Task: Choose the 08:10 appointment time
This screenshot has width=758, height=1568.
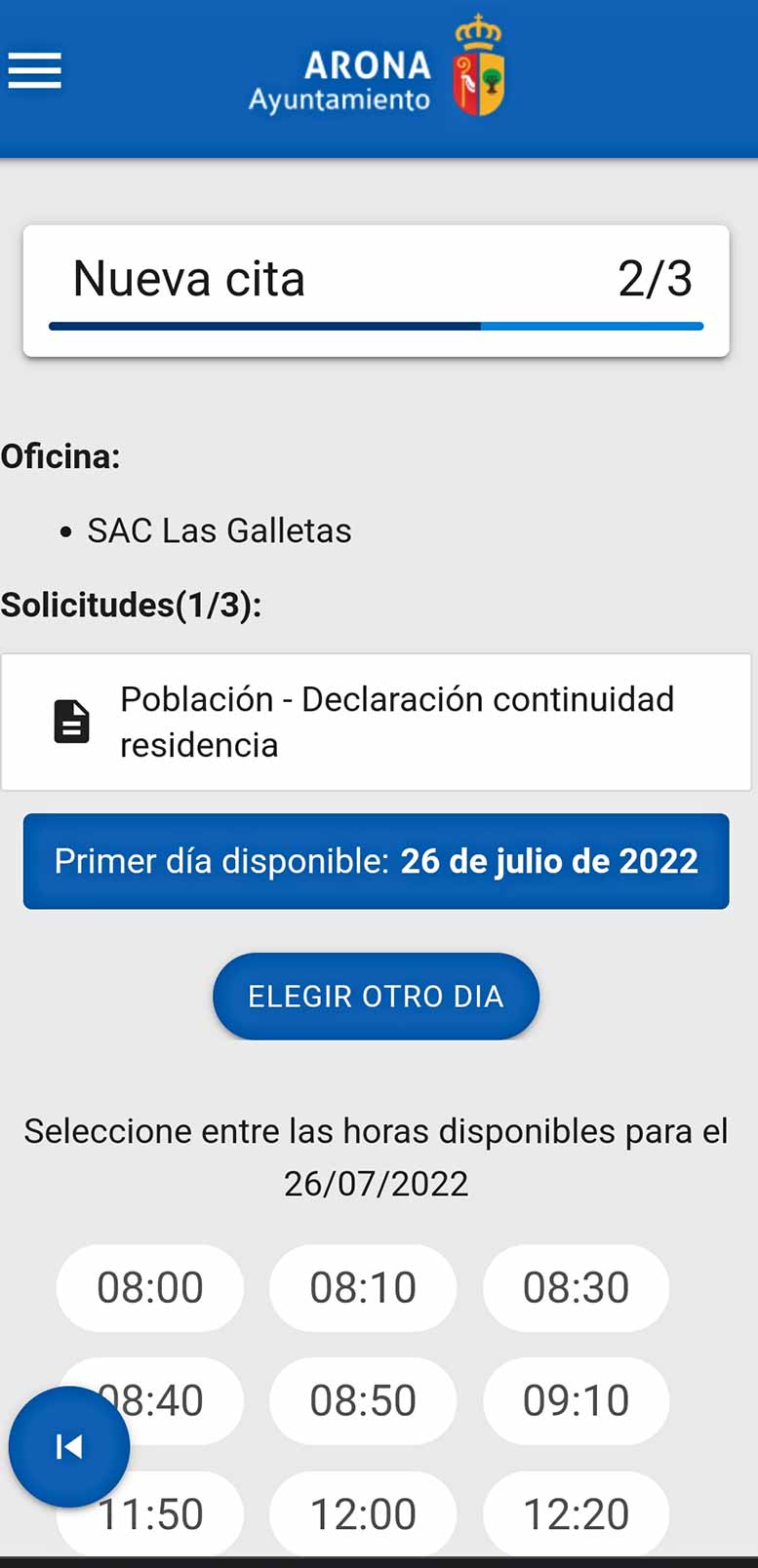Action: pos(363,1287)
